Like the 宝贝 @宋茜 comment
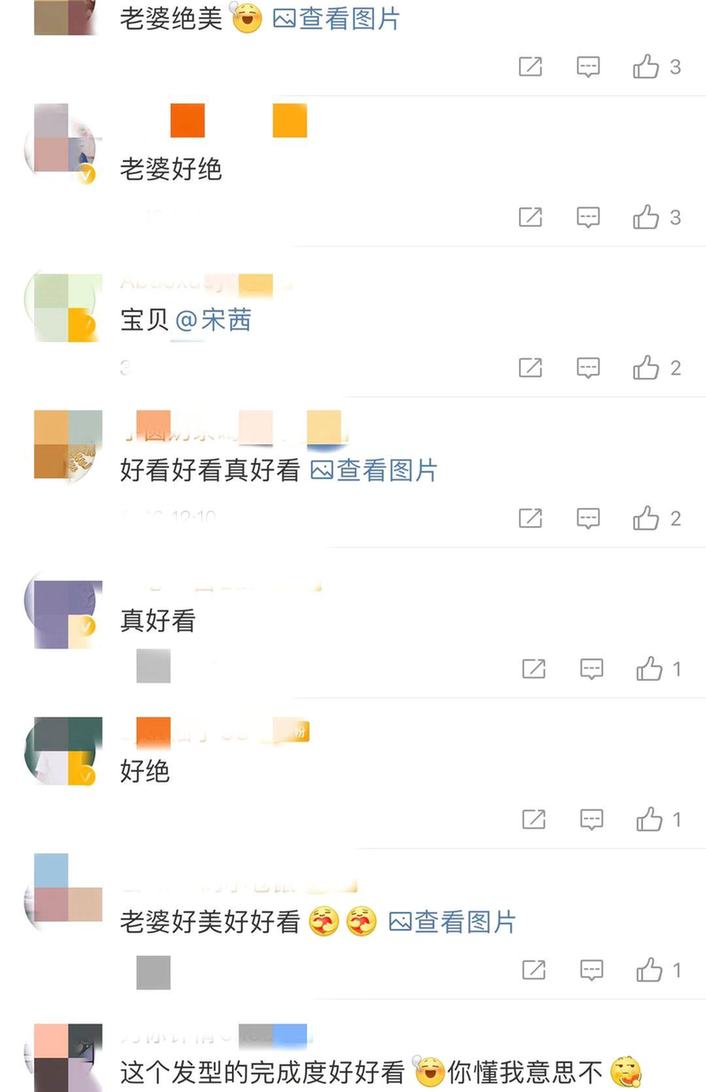The height and width of the screenshot is (1092, 706). tap(646, 368)
